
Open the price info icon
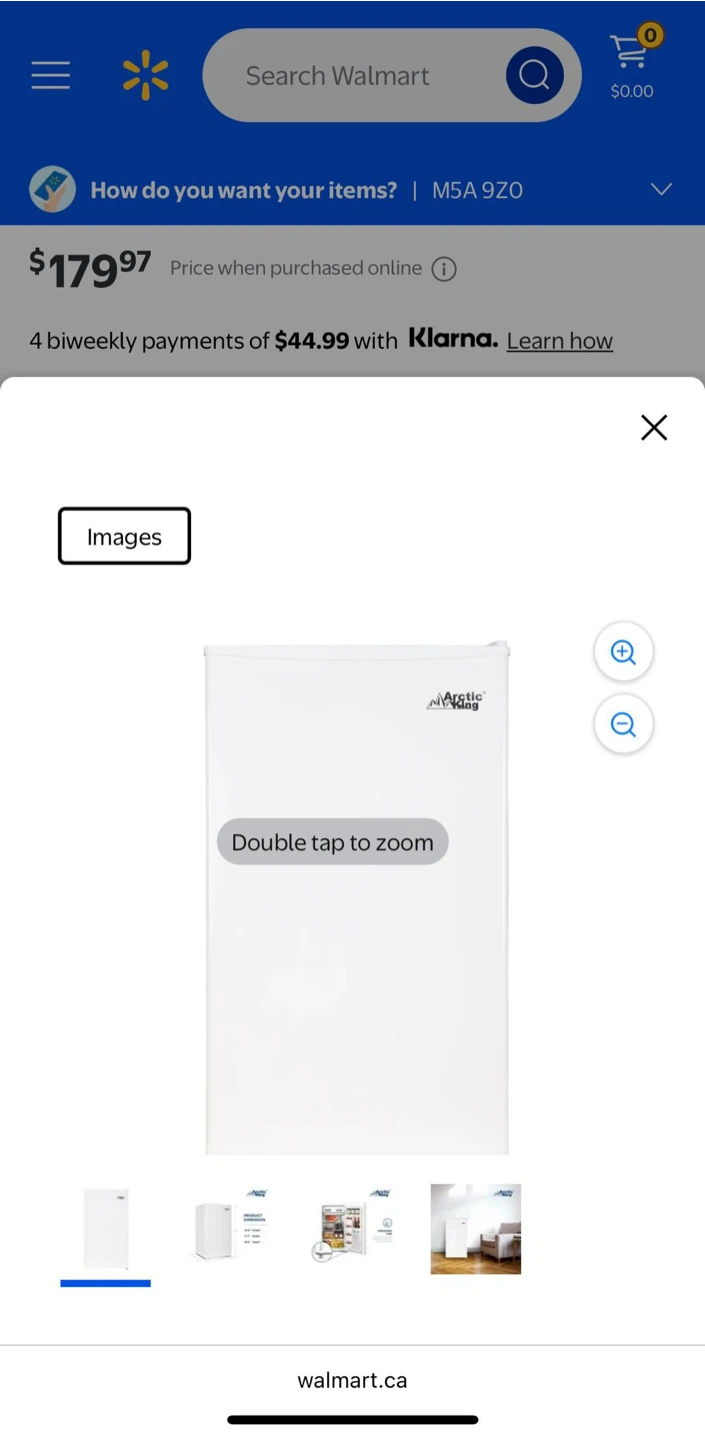[444, 269]
